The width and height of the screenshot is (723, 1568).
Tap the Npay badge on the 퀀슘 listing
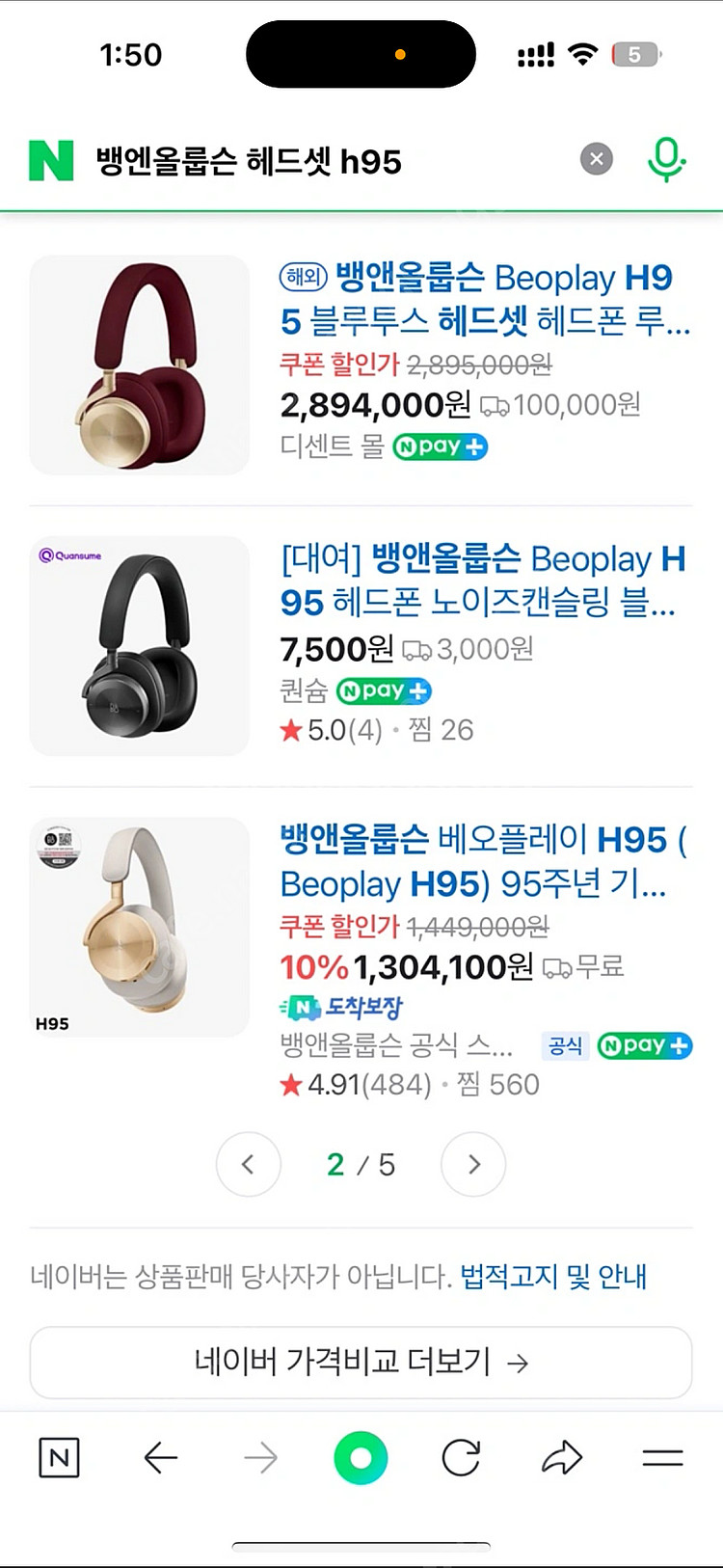point(383,691)
